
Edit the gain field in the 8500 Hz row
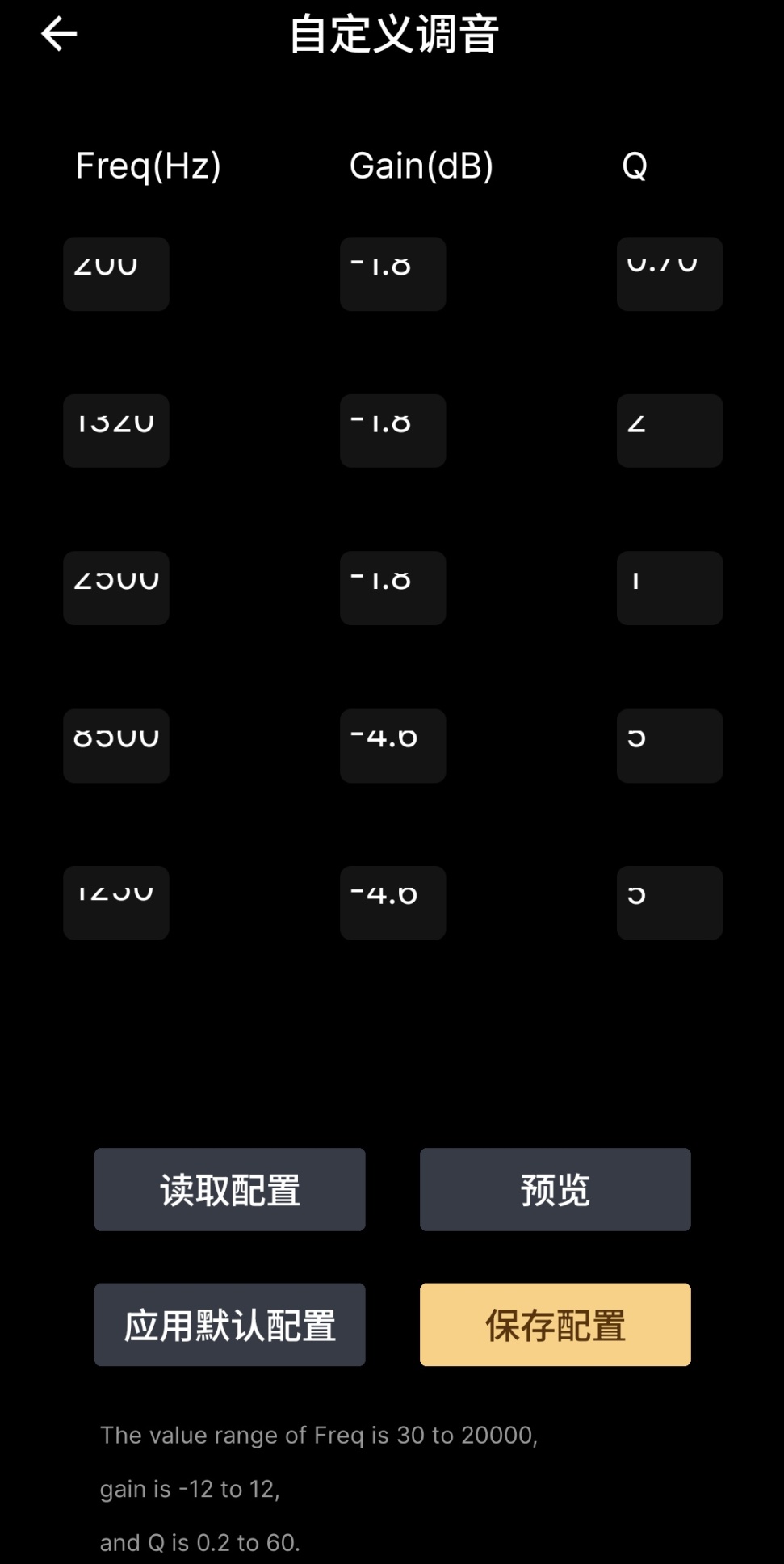[392, 746]
